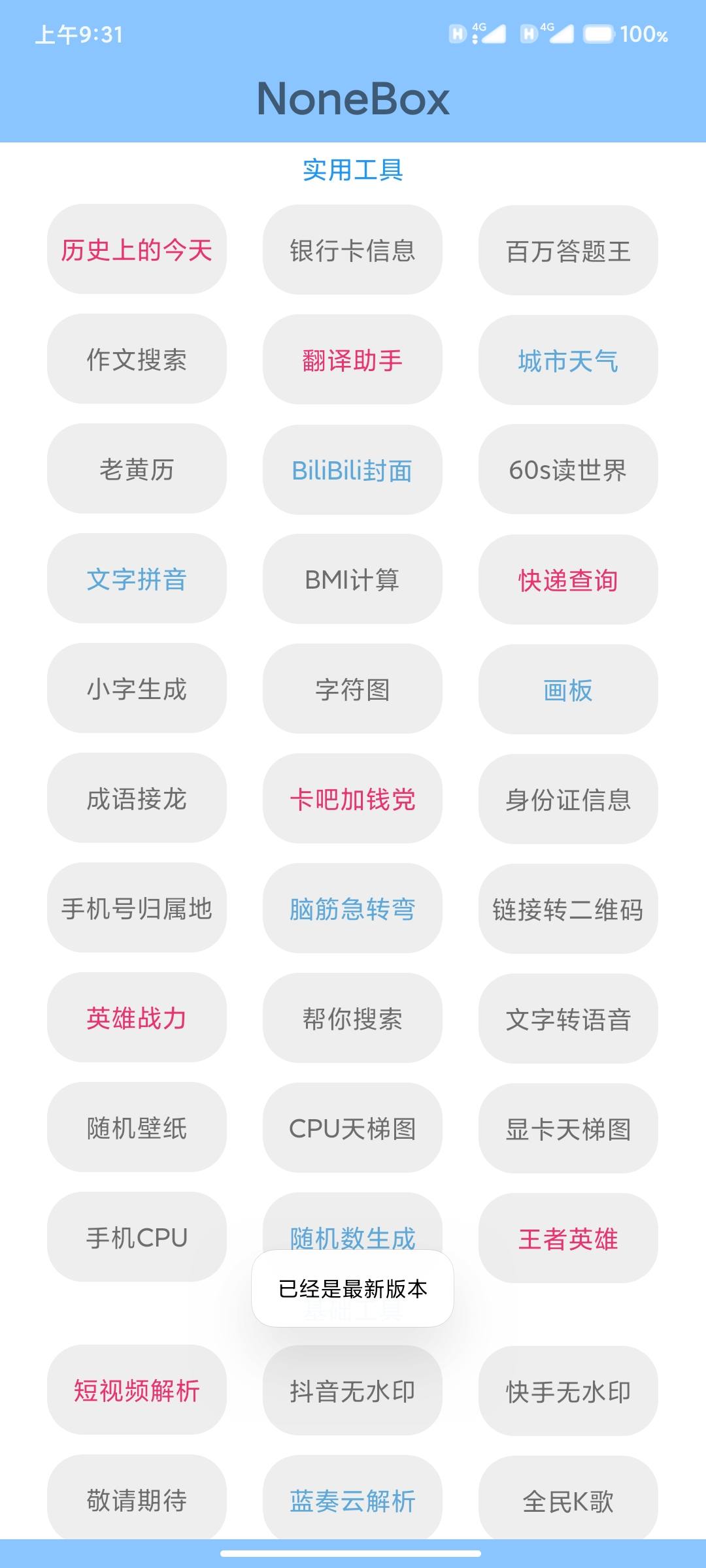Tap the 全民K歌 button
Viewport: 706px width, 1568px height.
pyautogui.click(x=568, y=1501)
